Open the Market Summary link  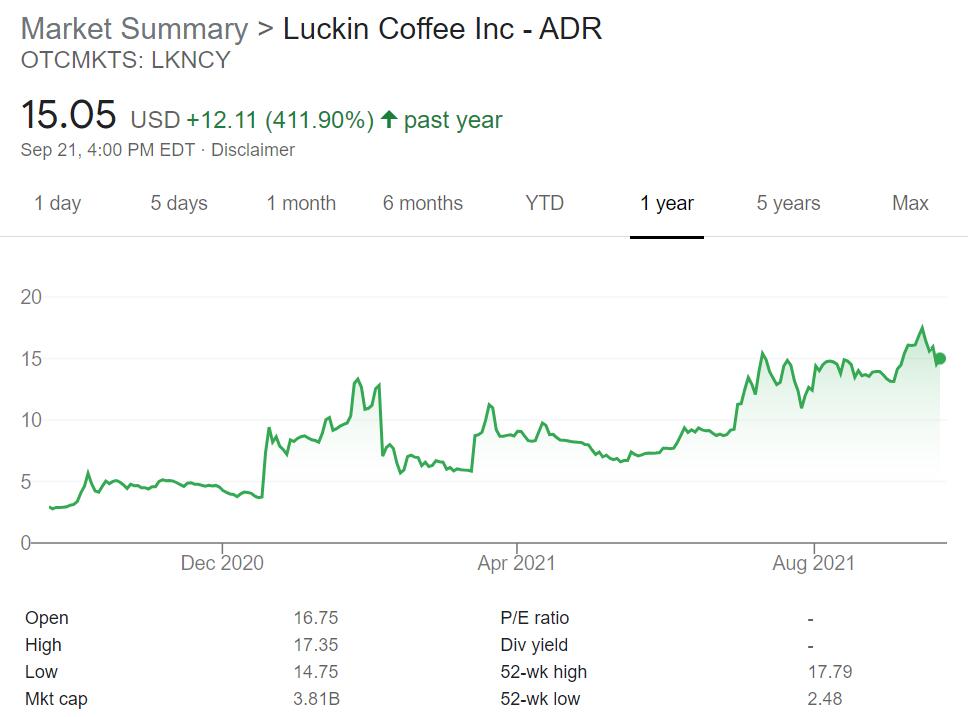pyautogui.click(x=134, y=29)
